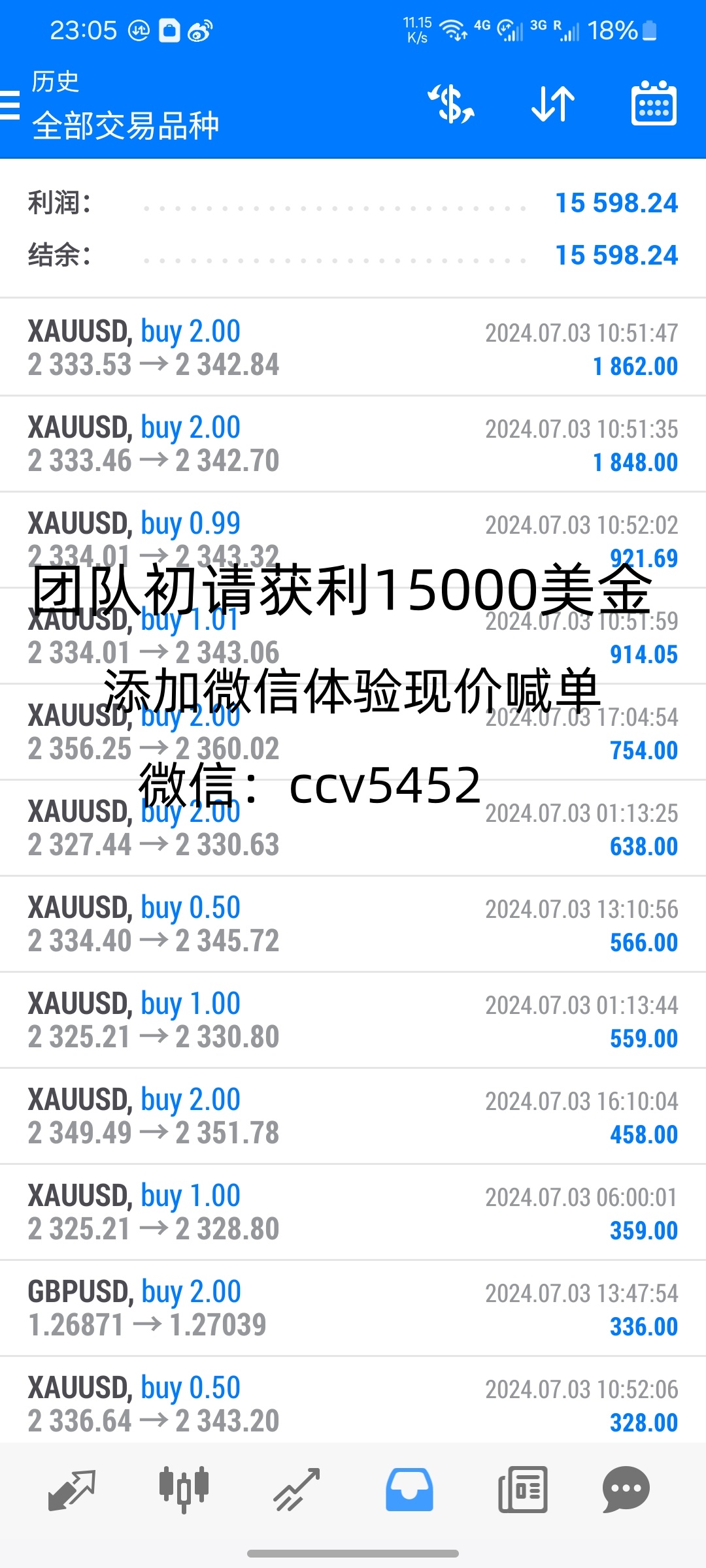Expand the XAUUSD trade closed at 06:00:01
Viewport: 706px width, 1568px height.
click(353, 1212)
